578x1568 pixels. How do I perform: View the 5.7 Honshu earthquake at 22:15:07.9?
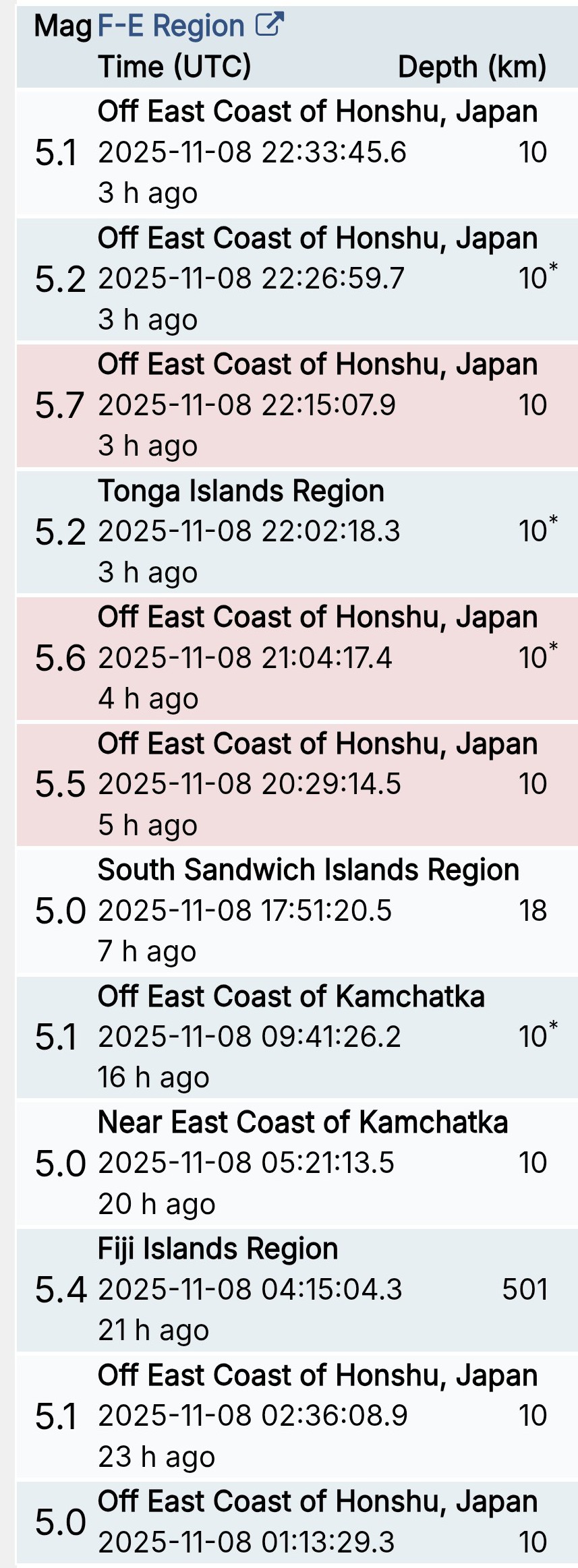(297, 405)
